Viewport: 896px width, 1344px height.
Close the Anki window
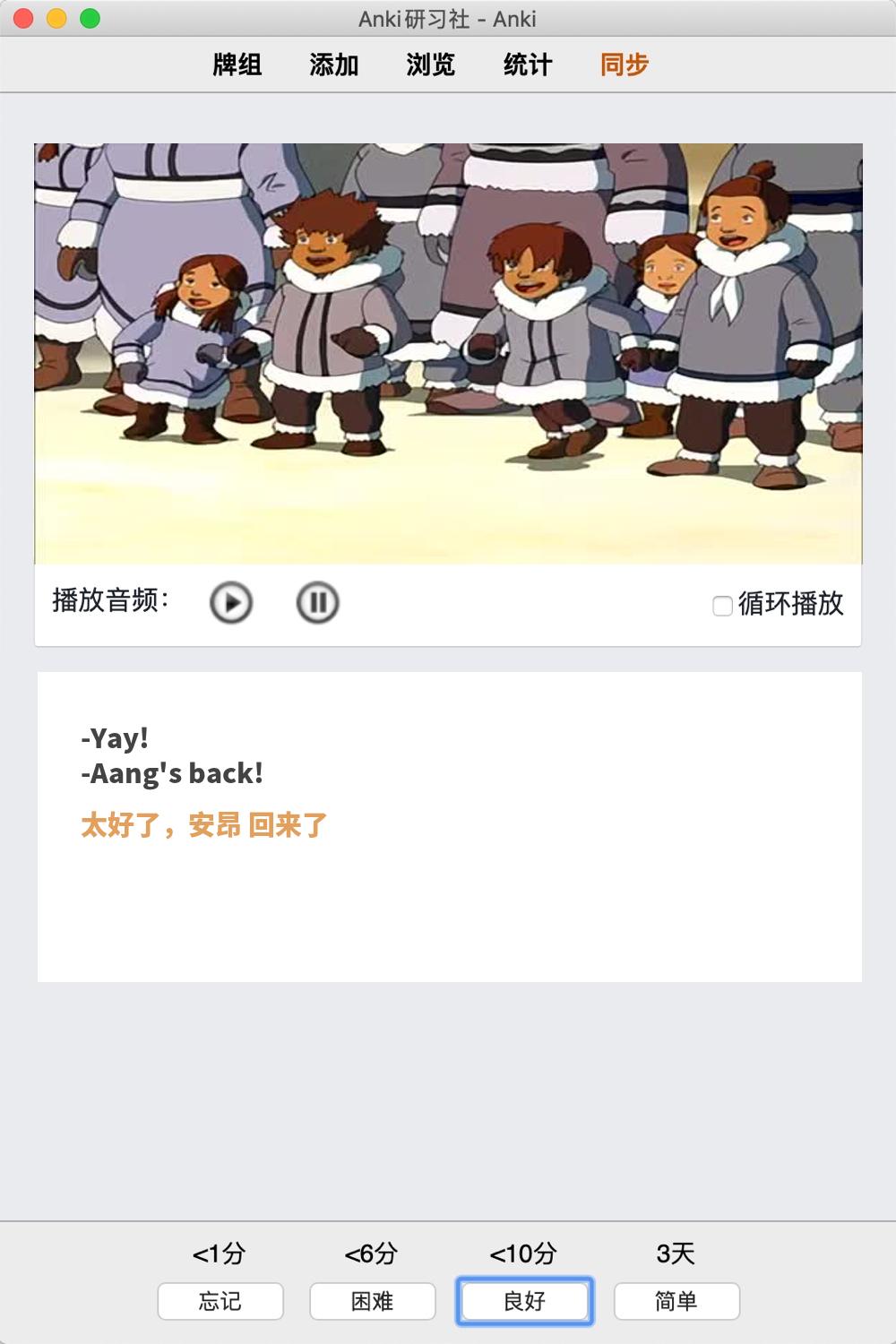(x=24, y=18)
